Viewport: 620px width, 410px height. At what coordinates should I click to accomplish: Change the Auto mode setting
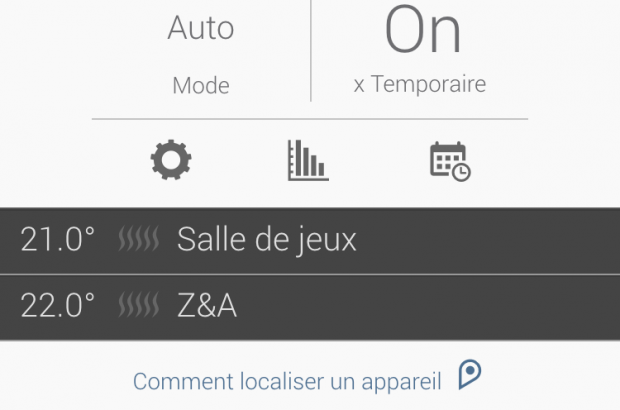coord(200,52)
